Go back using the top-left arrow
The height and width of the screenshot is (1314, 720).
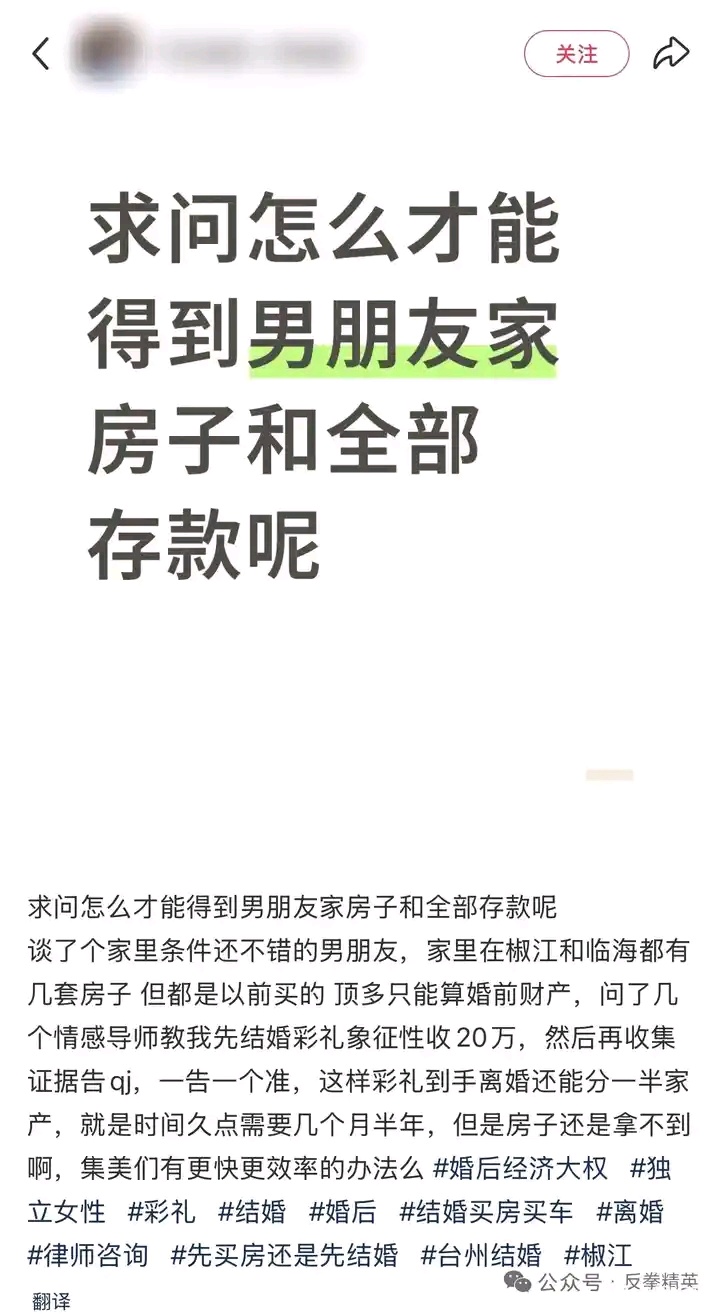(x=41, y=54)
